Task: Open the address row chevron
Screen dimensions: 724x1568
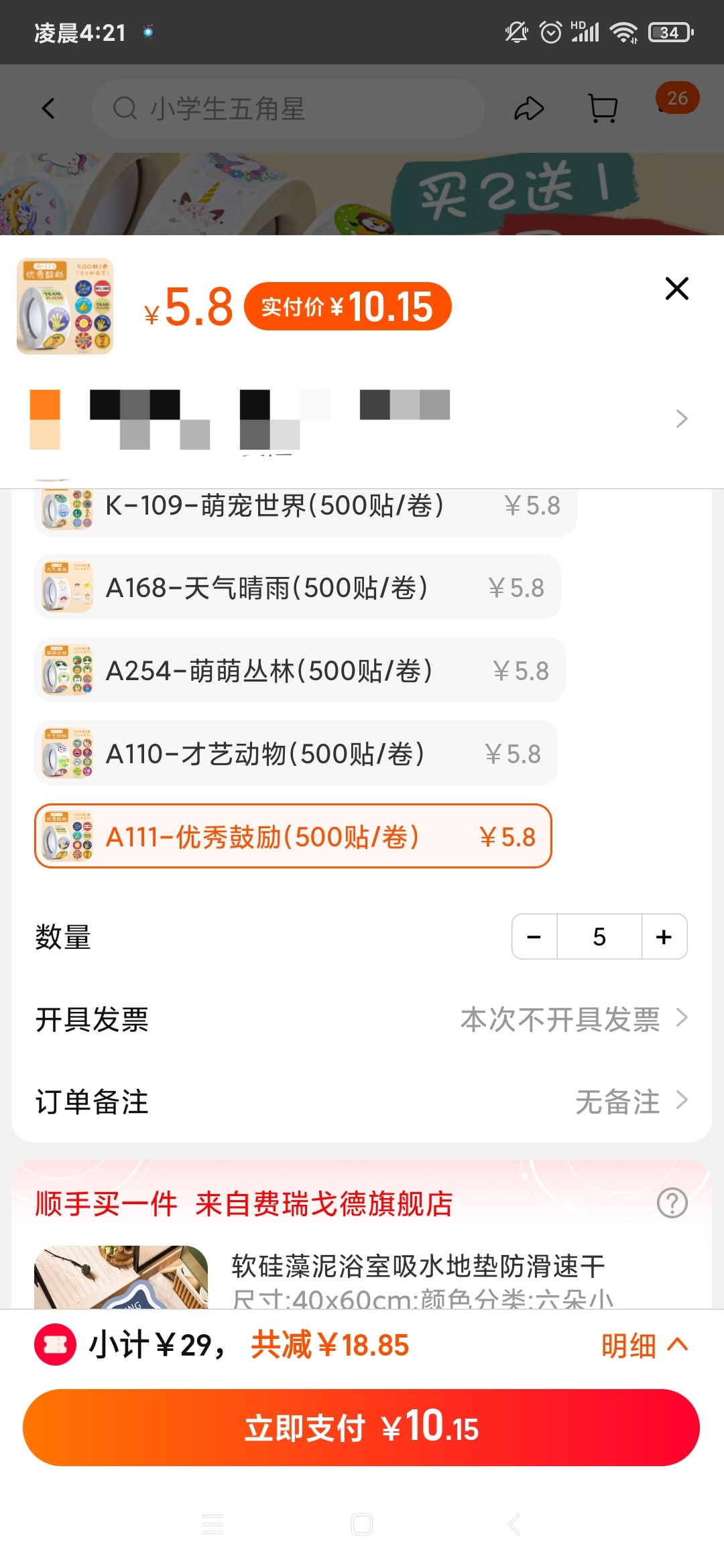Action: tap(681, 419)
